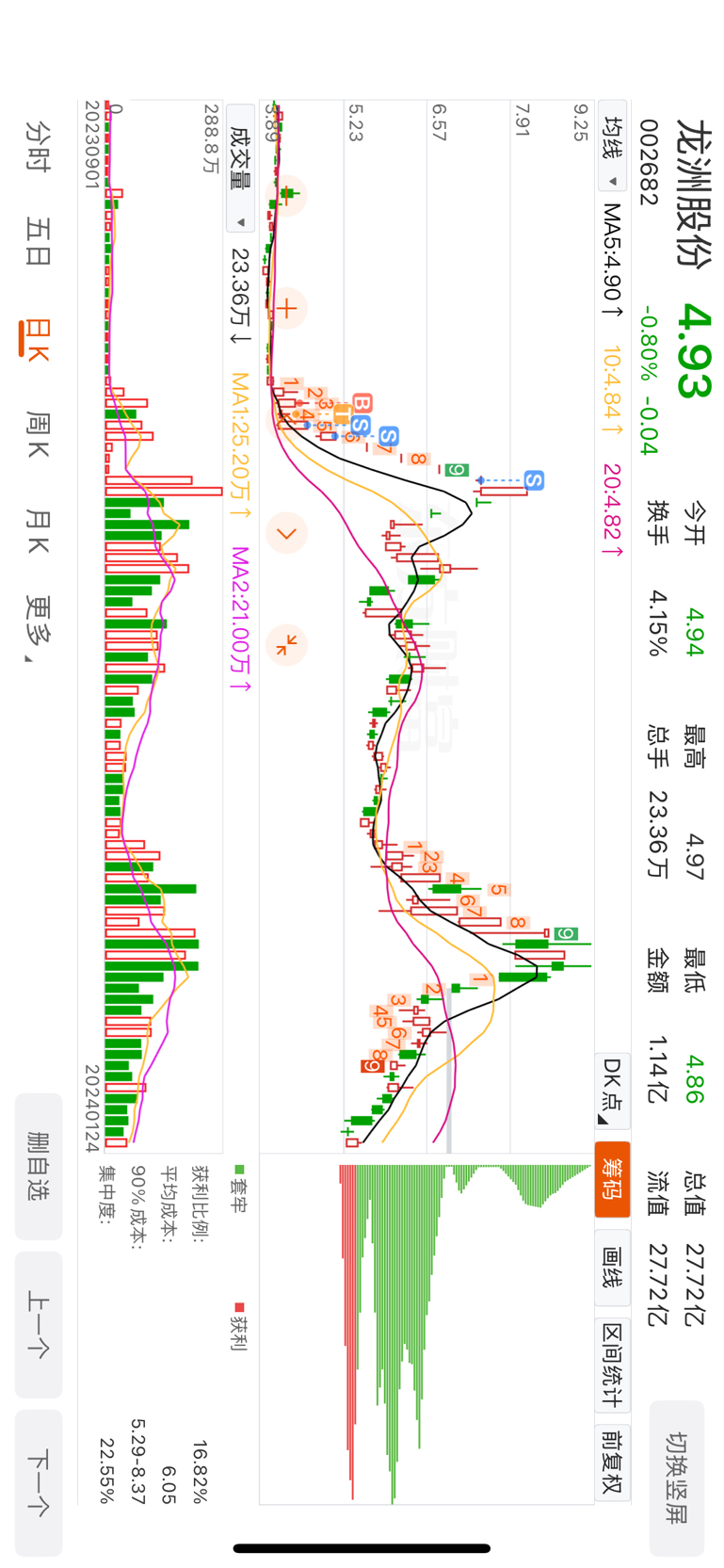Toggle the DK点 signal option
The width and height of the screenshot is (724, 1568).
pos(612,1091)
